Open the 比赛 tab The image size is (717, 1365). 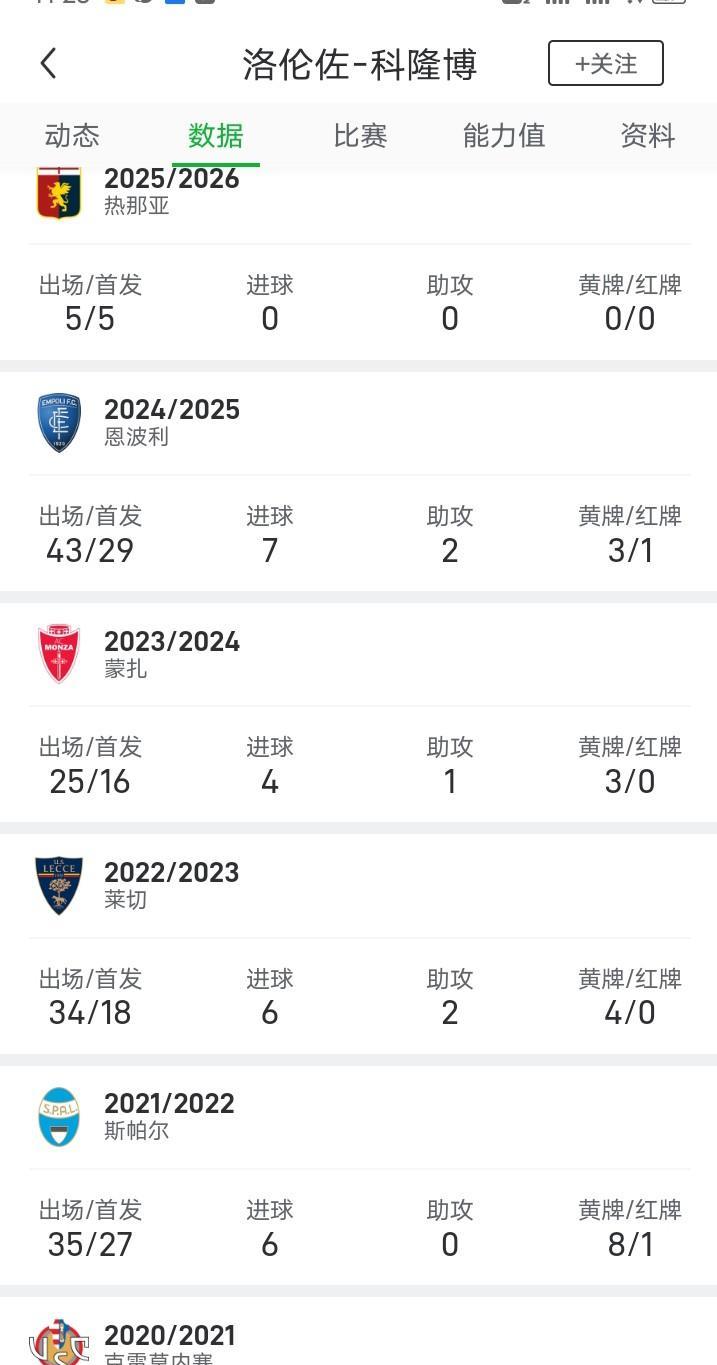coord(360,136)
